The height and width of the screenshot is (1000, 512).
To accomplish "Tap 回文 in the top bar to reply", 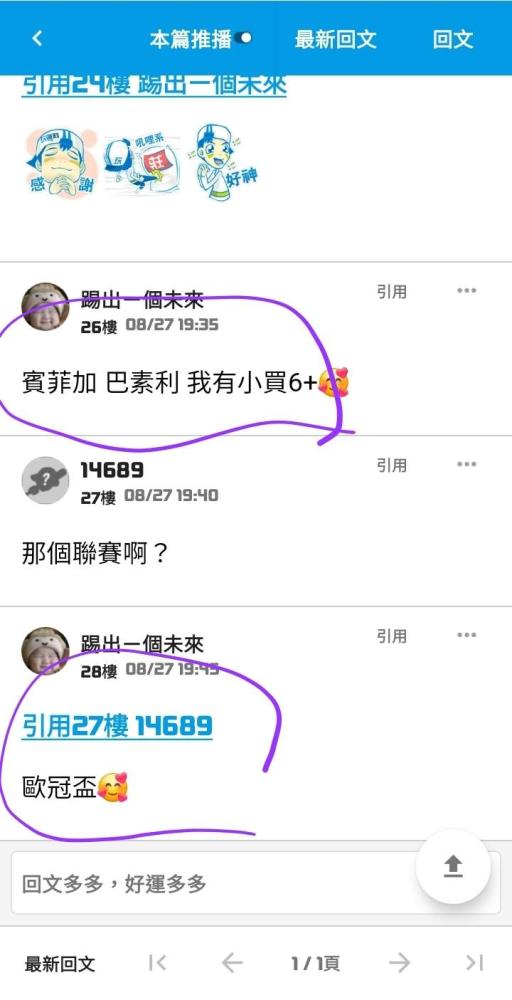I will (453, 39).
